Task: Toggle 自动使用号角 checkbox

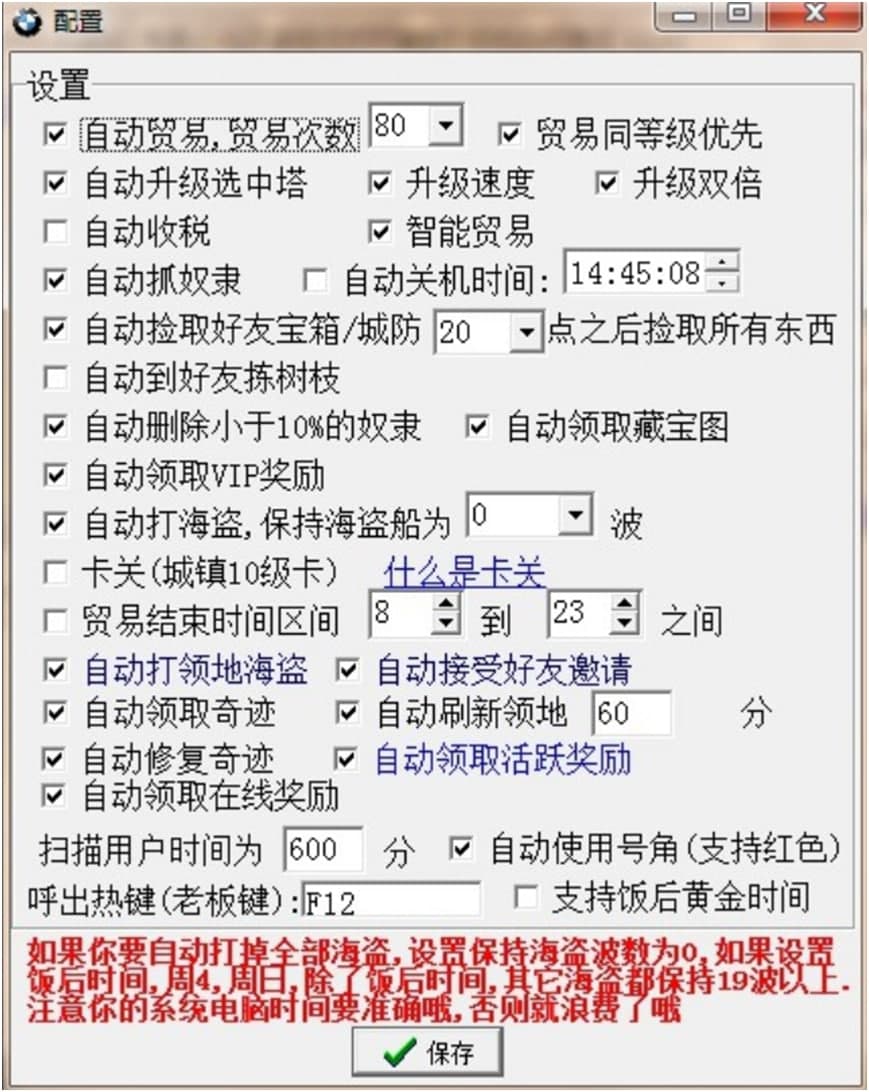Action: click(x=461, y=848)
